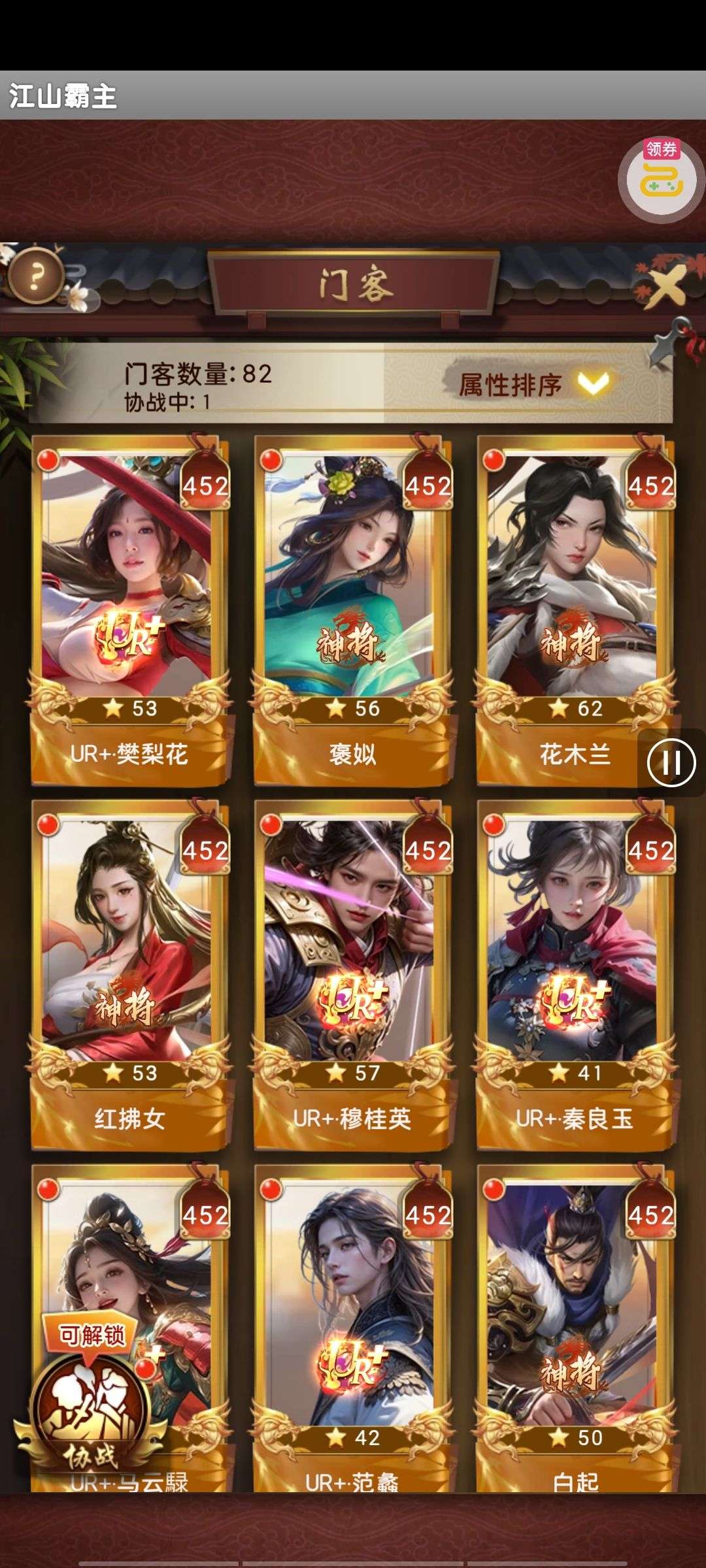Open the 花木兰 retainer card
Image resolution: width=706 pixels, height=1568 pixels.
point(574,608)
